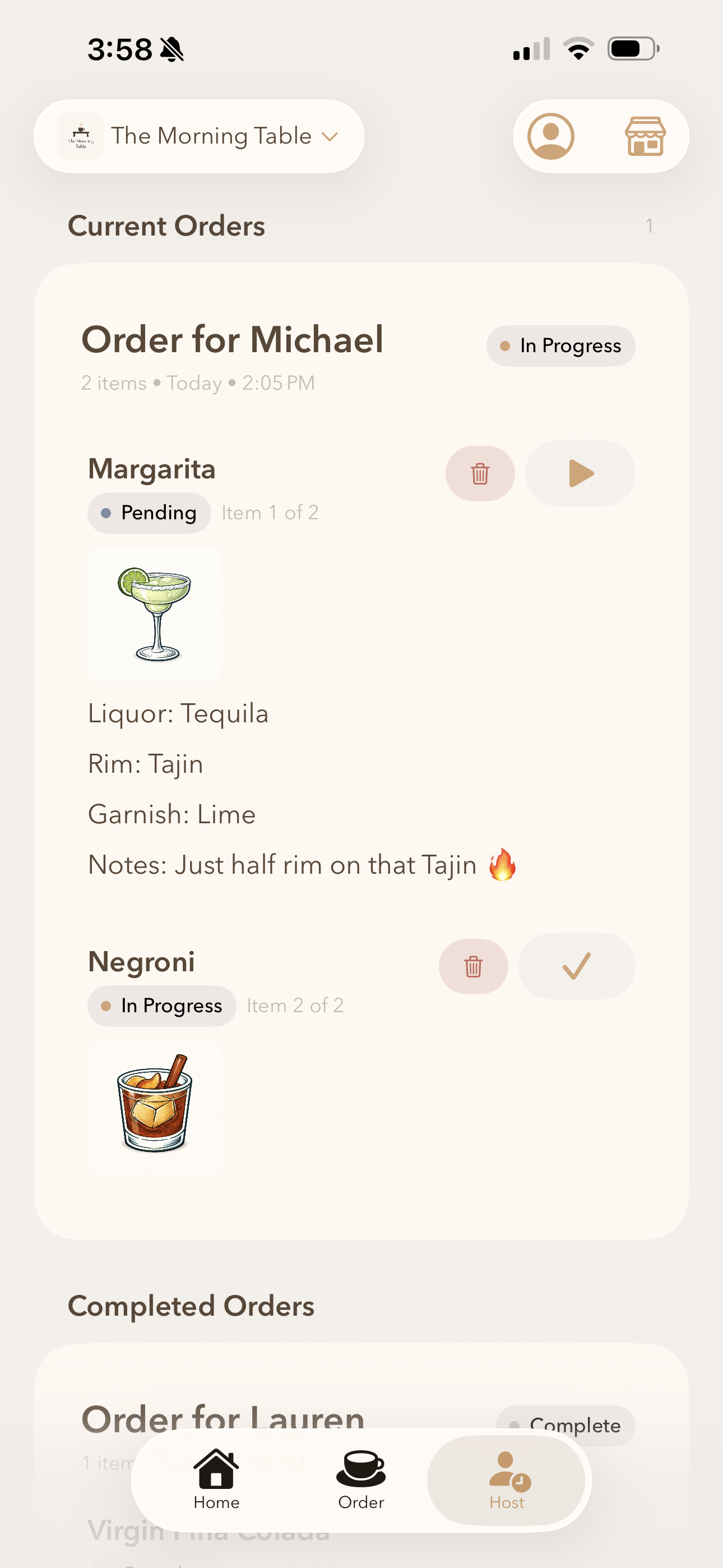
Task: Mark the Negroni as complete
Action: (576, 966)
